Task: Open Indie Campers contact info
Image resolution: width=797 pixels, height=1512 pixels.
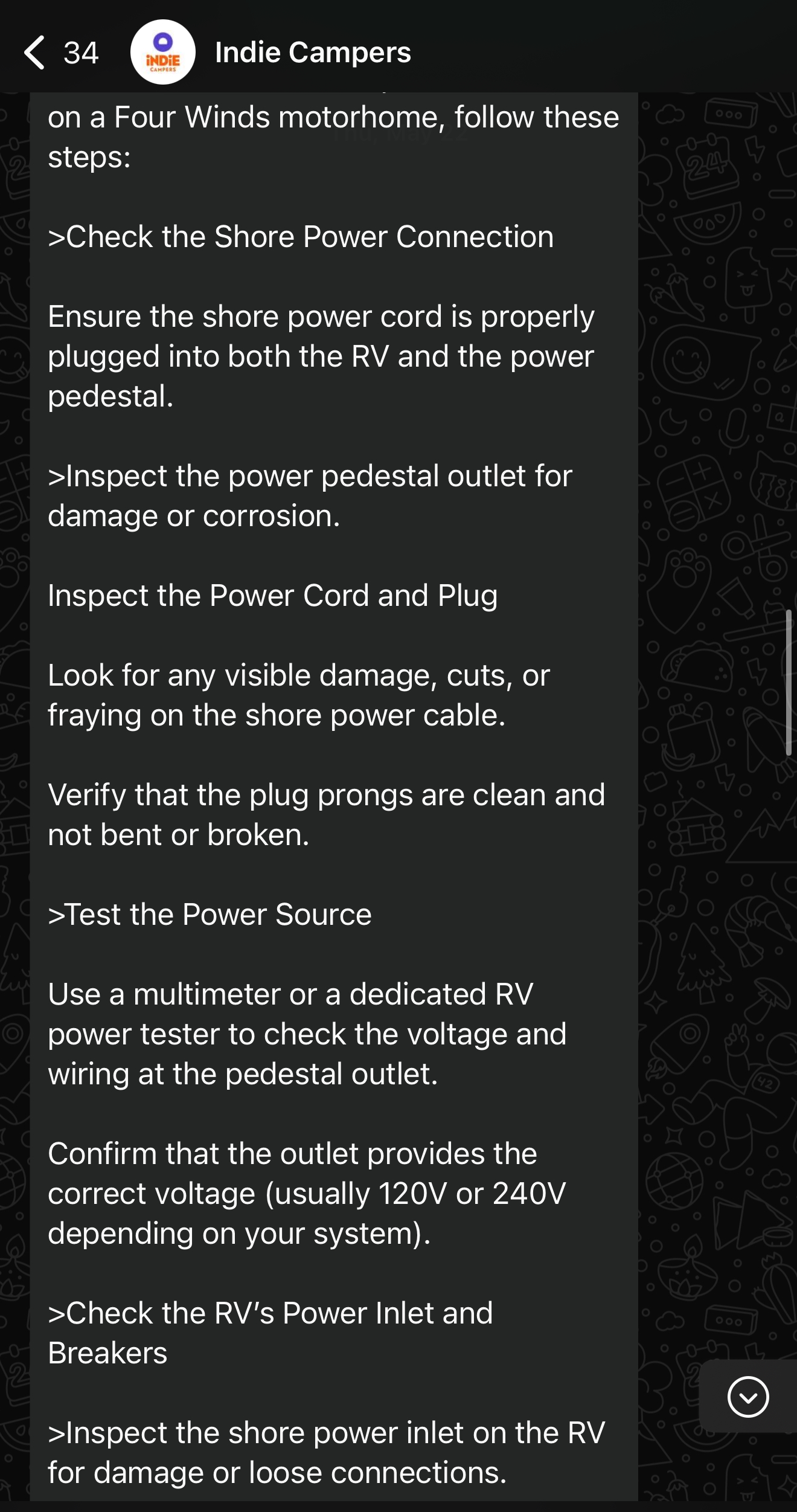Action: tap(313, 53)
